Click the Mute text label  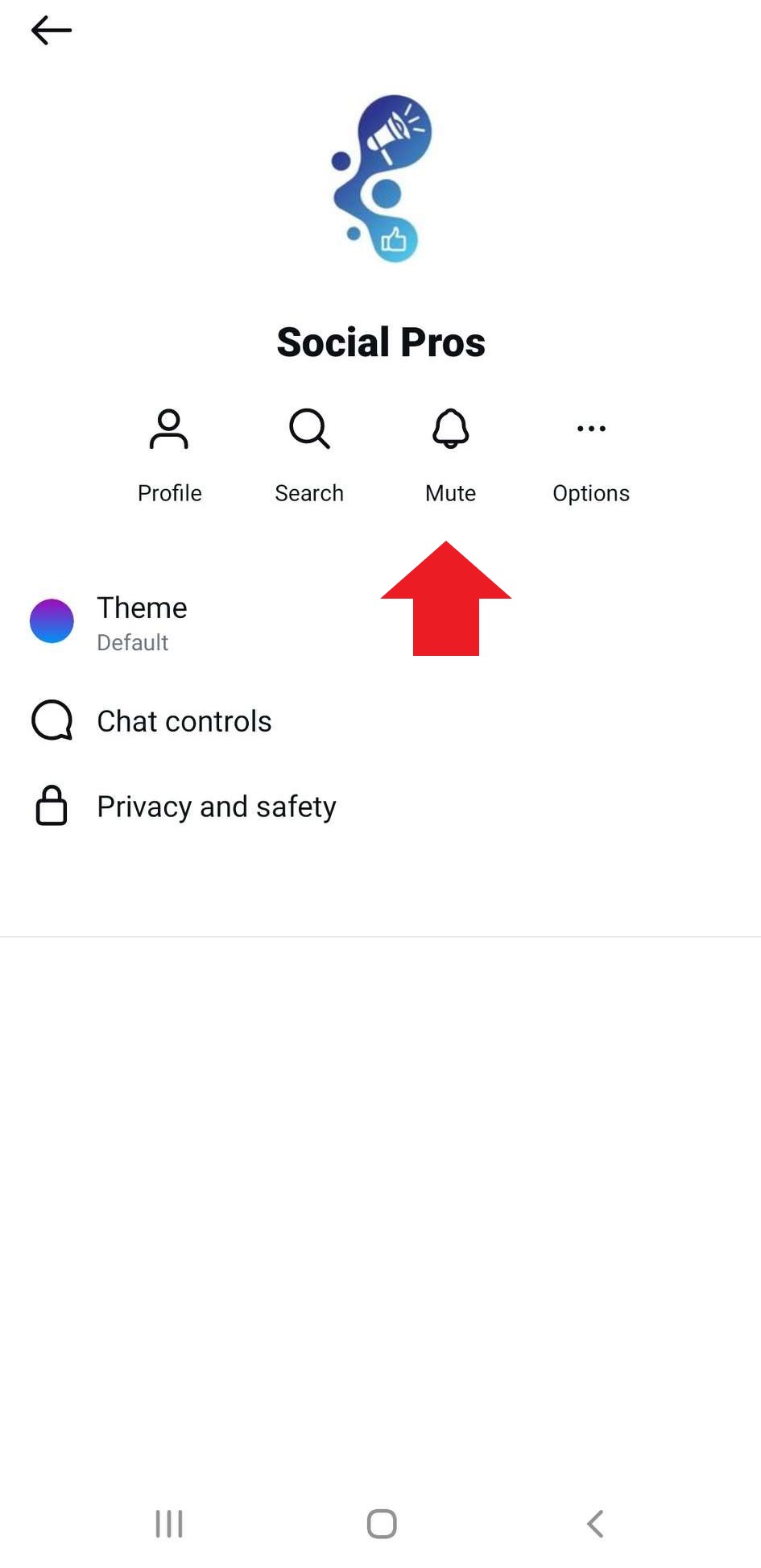click(449, 492)
